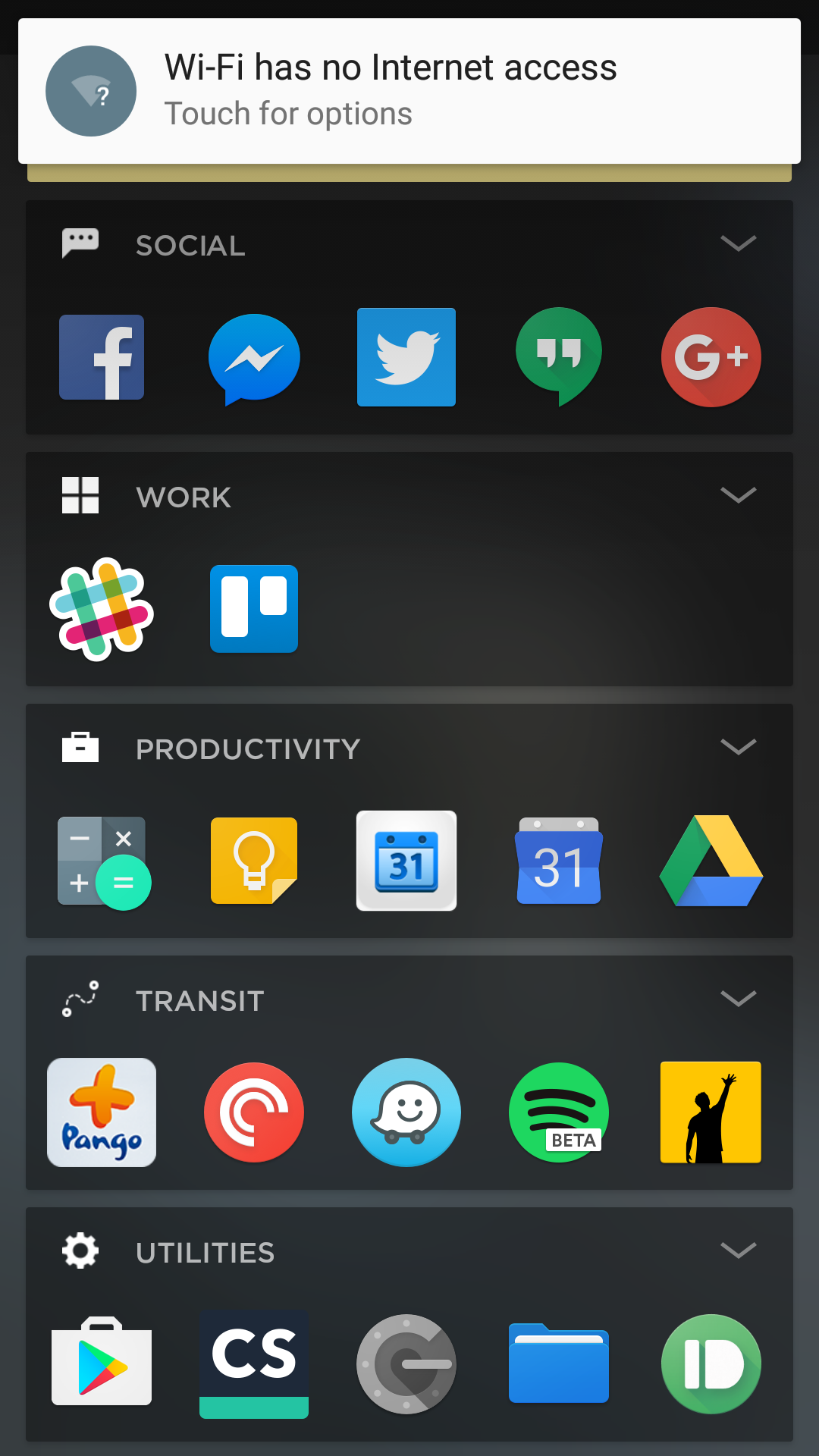This screenshot has height=1456, width=819.
Task: Open Google Hangouts
Action: click(x=559, y=356)
